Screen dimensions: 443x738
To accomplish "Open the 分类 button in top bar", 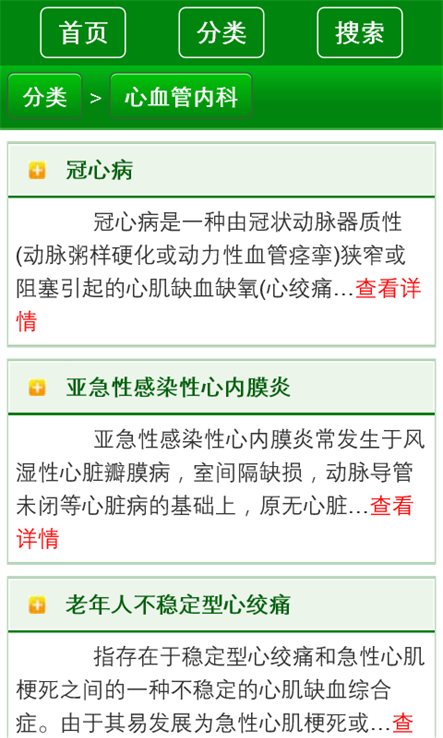I will pyautogui.click(x=221, y=32).
